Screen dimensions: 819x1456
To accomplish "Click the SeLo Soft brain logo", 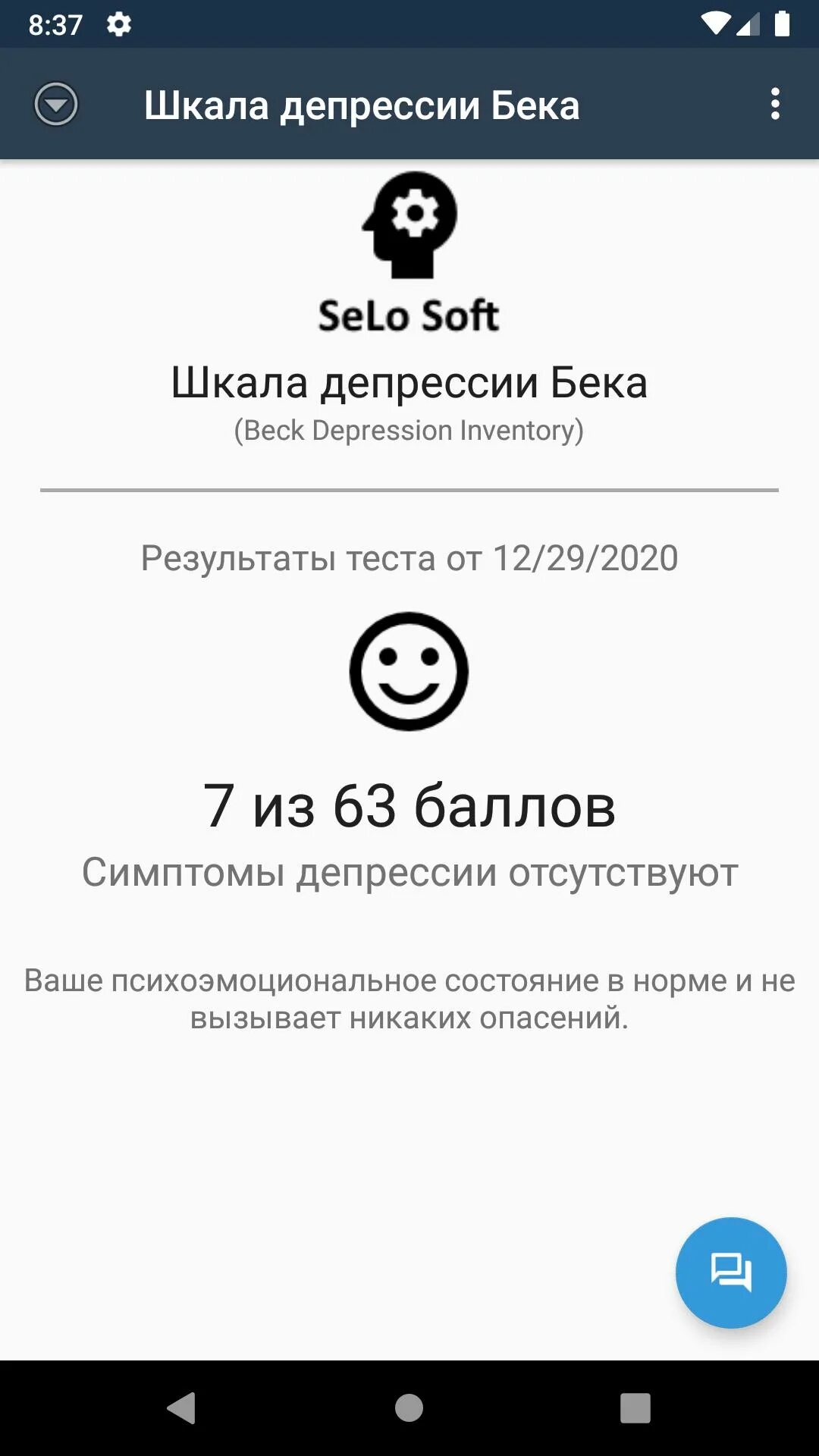I will point(408,227).
